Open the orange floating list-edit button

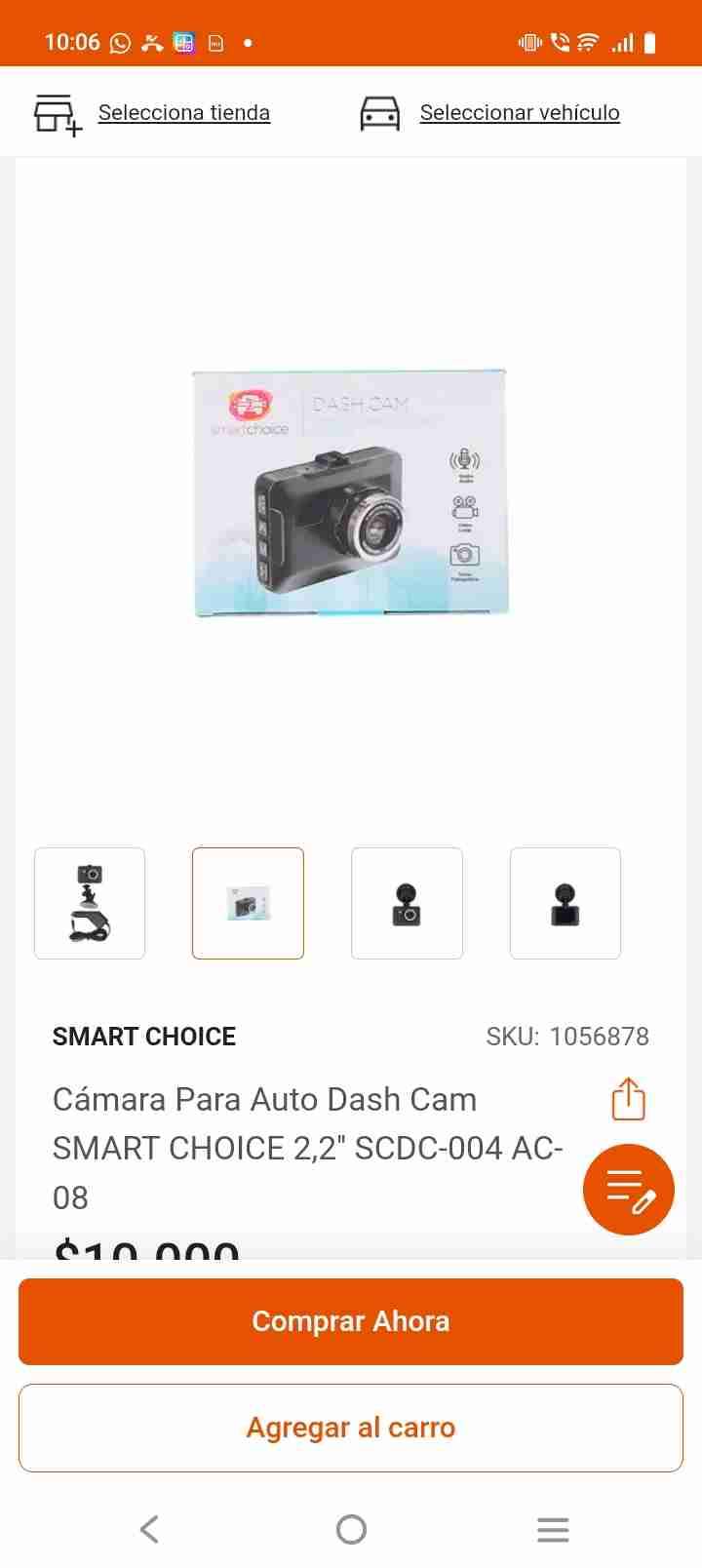pyautogui.click(x=629, y=1190)
